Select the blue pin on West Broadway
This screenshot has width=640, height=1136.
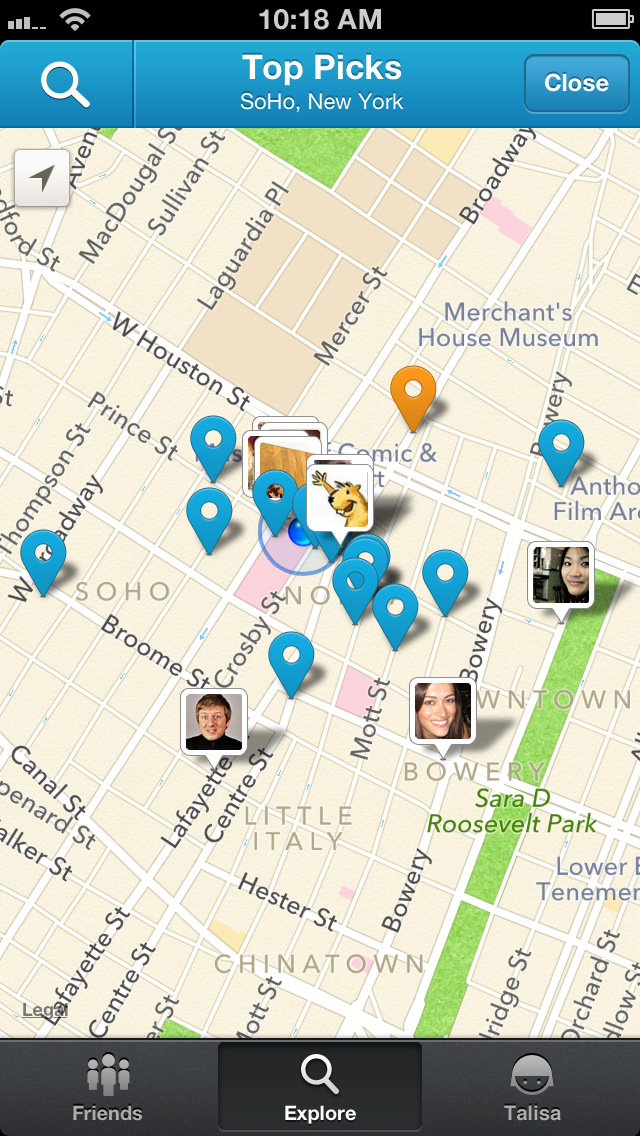coord(43,556)
